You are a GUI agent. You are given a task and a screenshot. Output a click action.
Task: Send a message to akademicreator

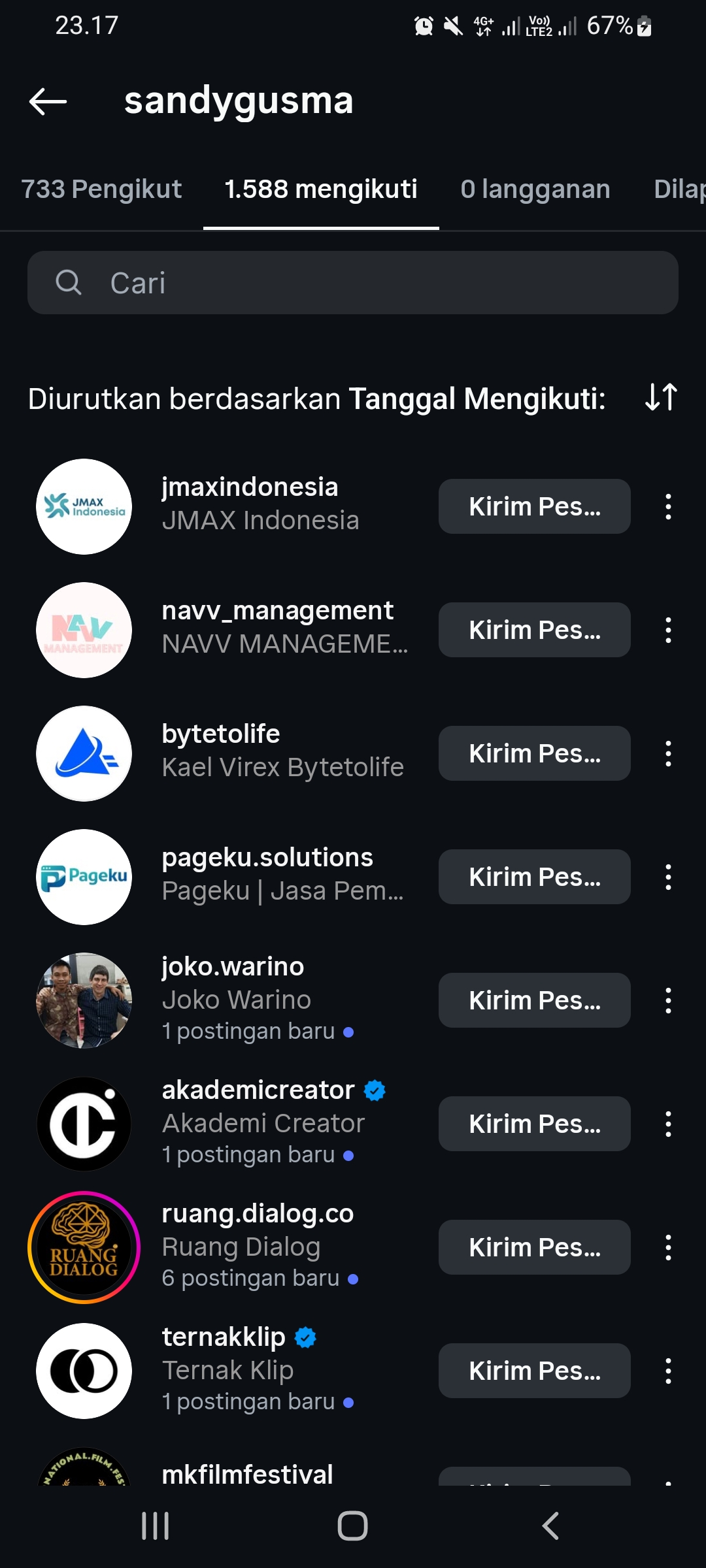coord(534,1124)
